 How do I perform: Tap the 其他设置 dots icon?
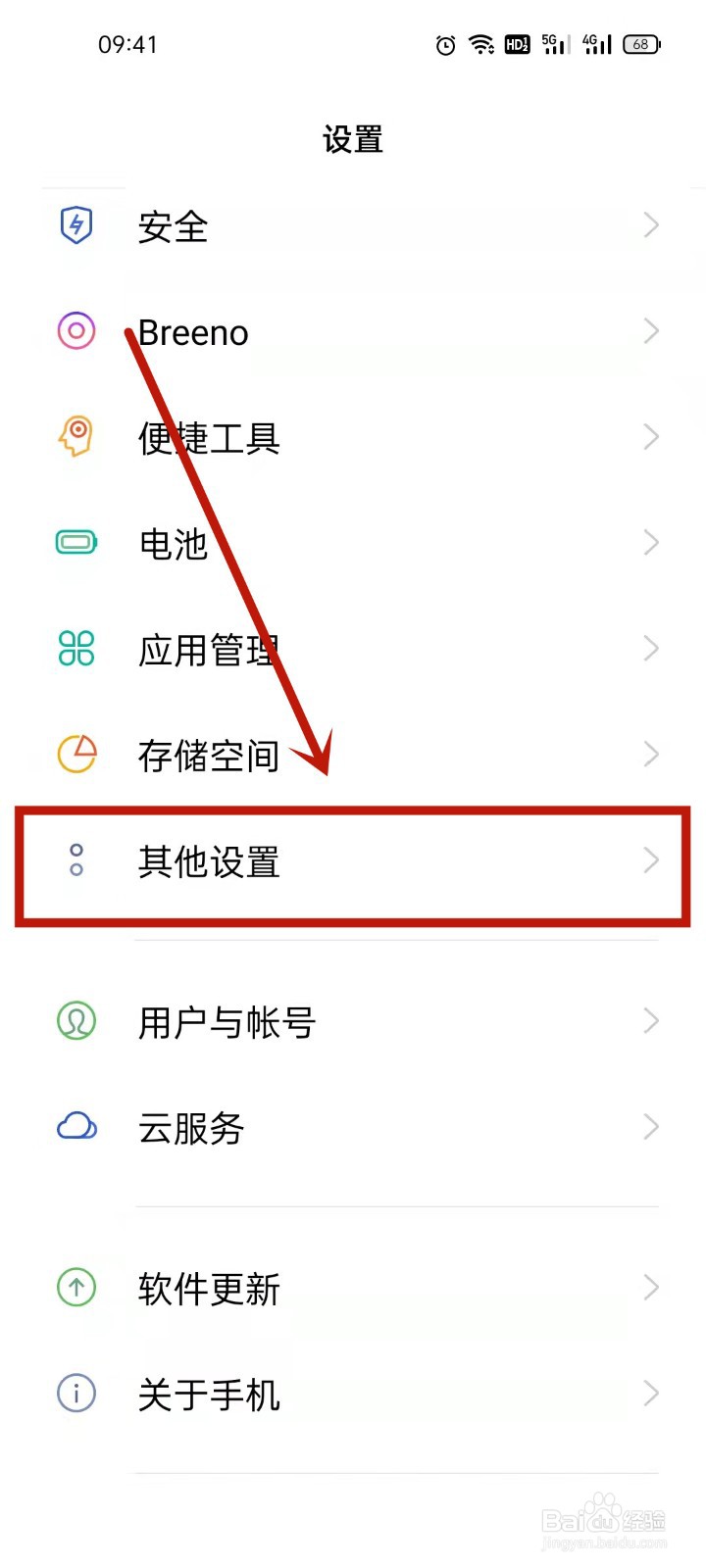[x=76, y=861]
